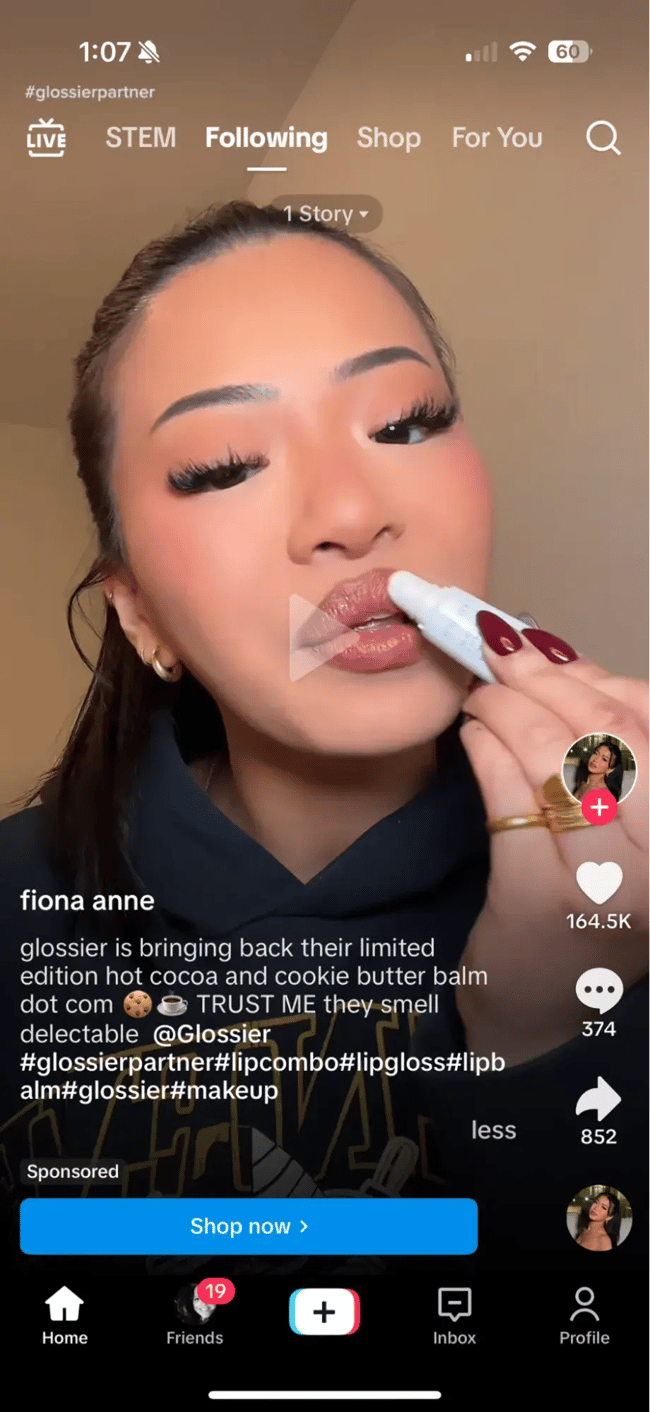Screen dimensions: 650x1412
Task: Open the sound disc for this video
Action: click(599, 1217)
